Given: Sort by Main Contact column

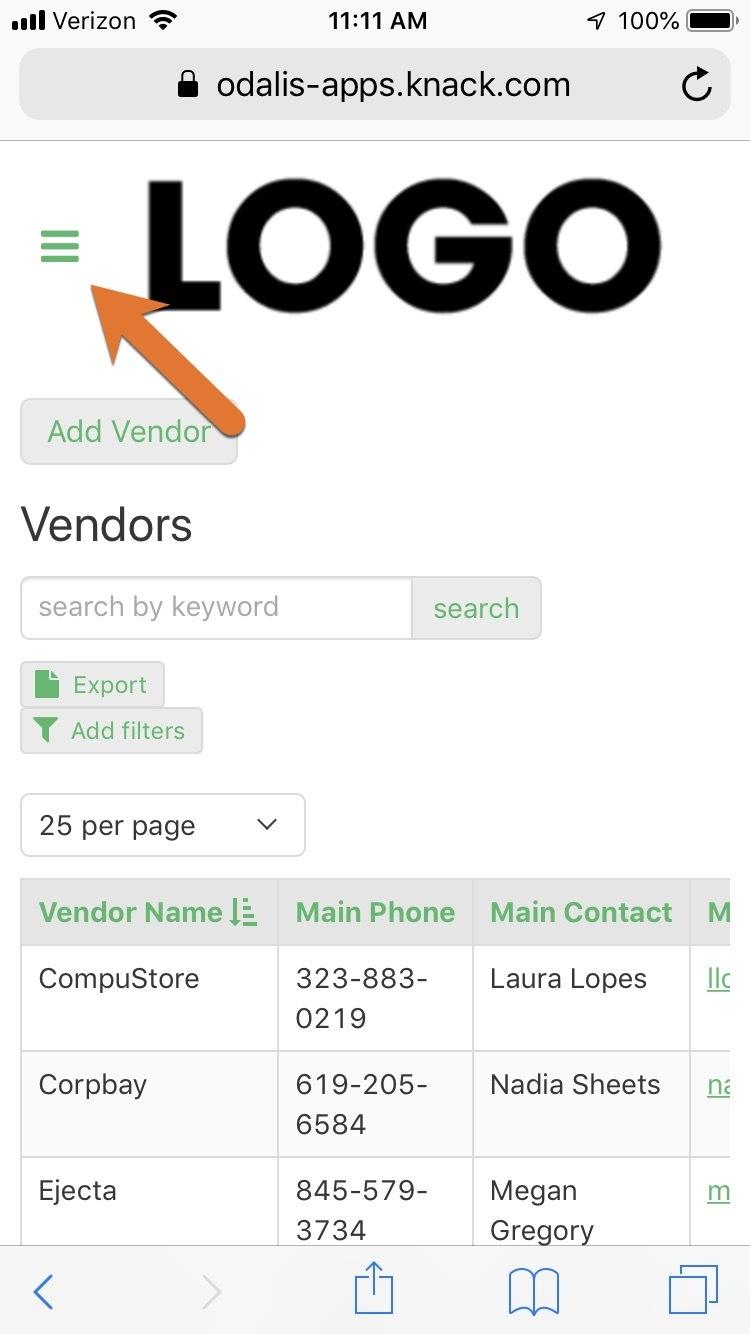Looking at the screenshot, I should (x=581, y=912).
